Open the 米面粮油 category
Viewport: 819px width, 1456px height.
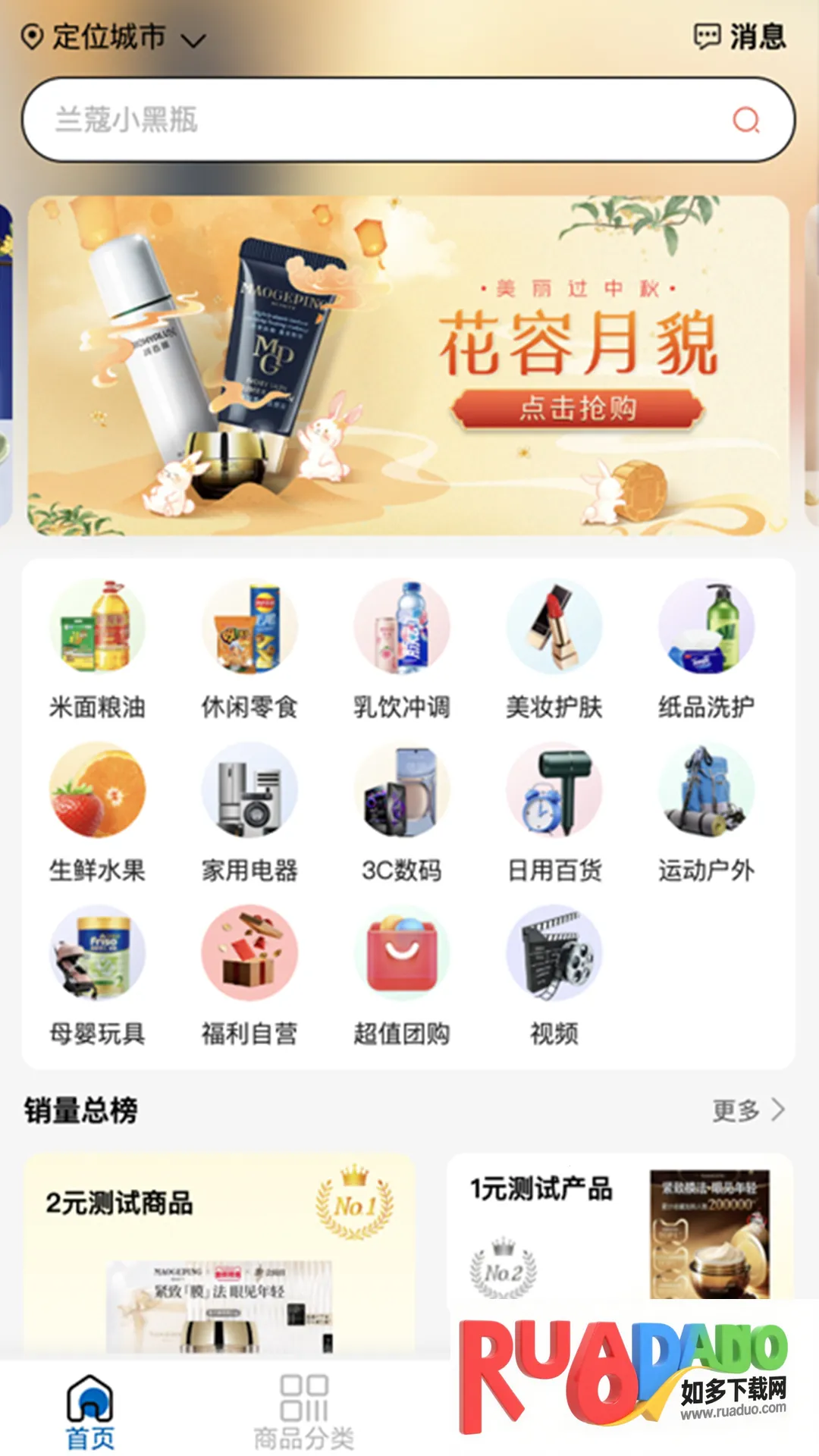pos(97,649)
